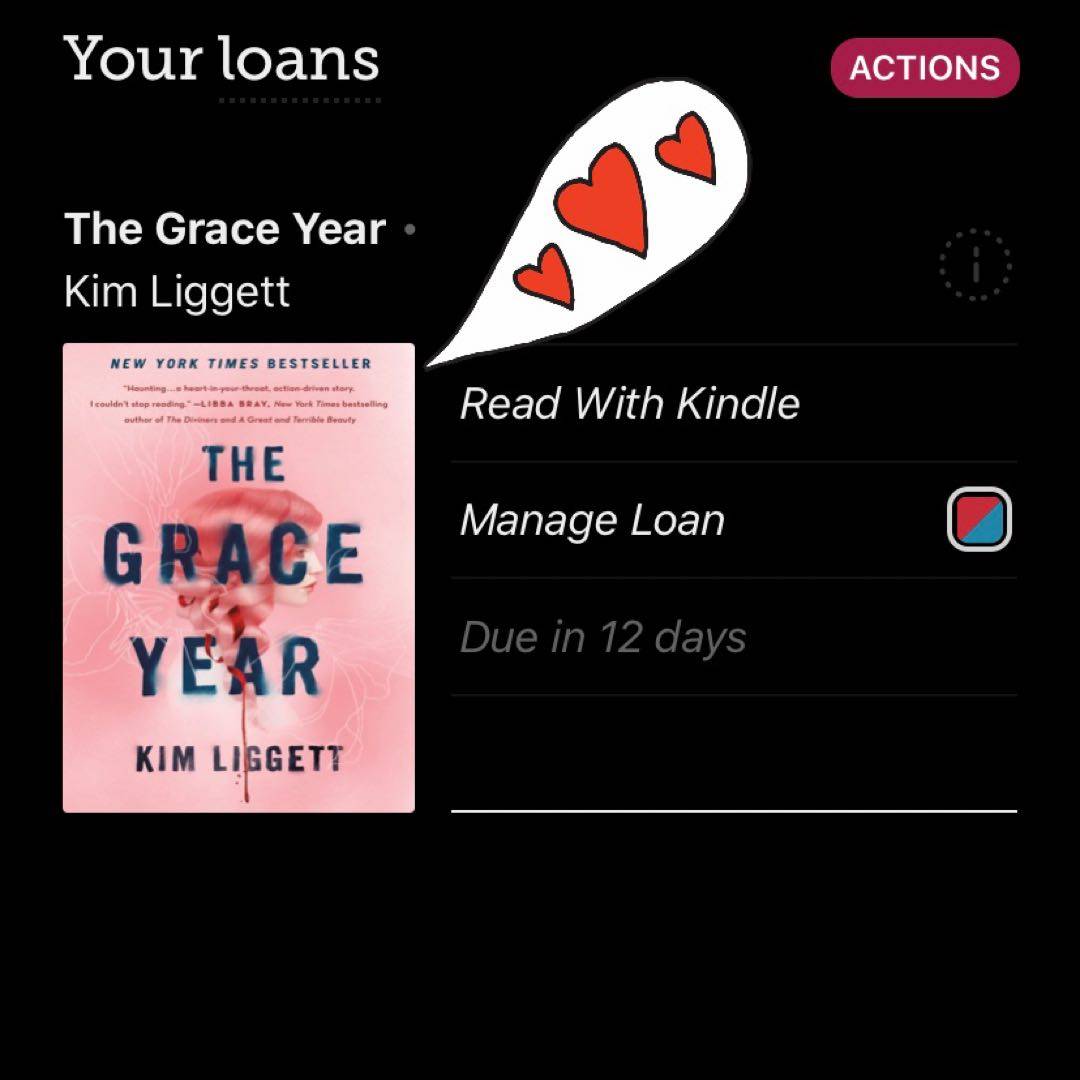This screenshot has height=1080, width=1080.
Task: Tap the dotted loan timer icon
Action: coord(975,265)
